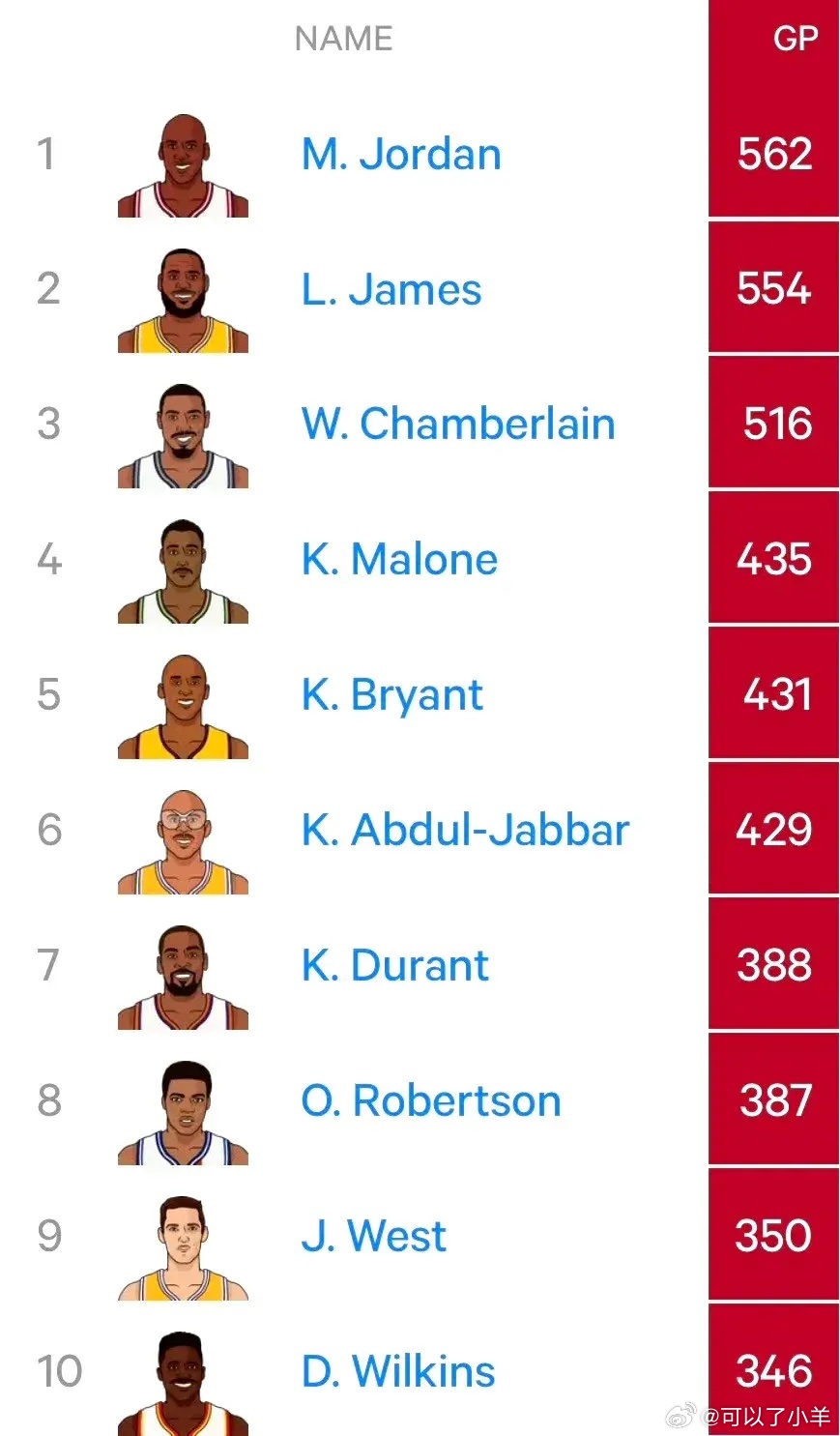
Task: Open M. Jordan's player page
Action: click(x=401, y=155)
